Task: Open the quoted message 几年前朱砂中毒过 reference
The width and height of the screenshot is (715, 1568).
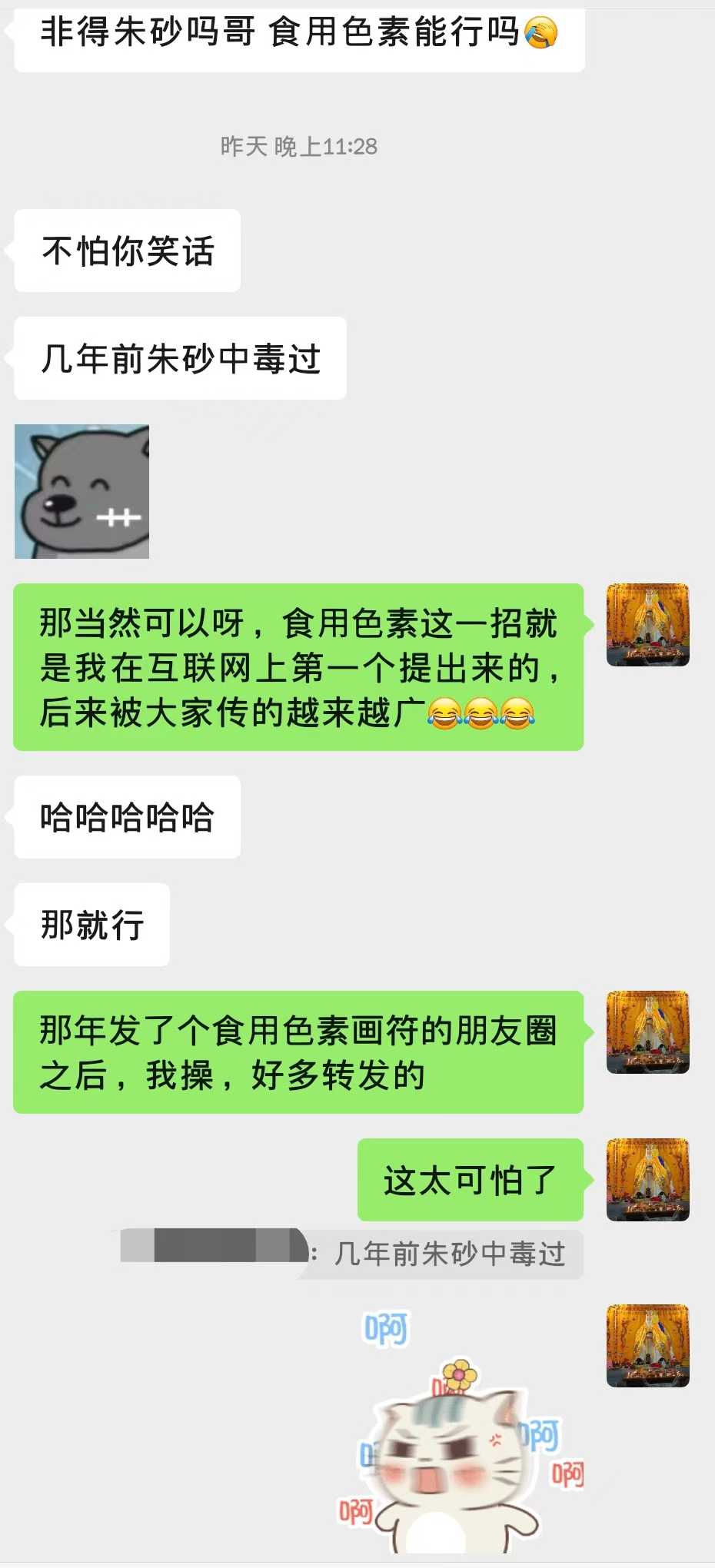Action: 450,1254
